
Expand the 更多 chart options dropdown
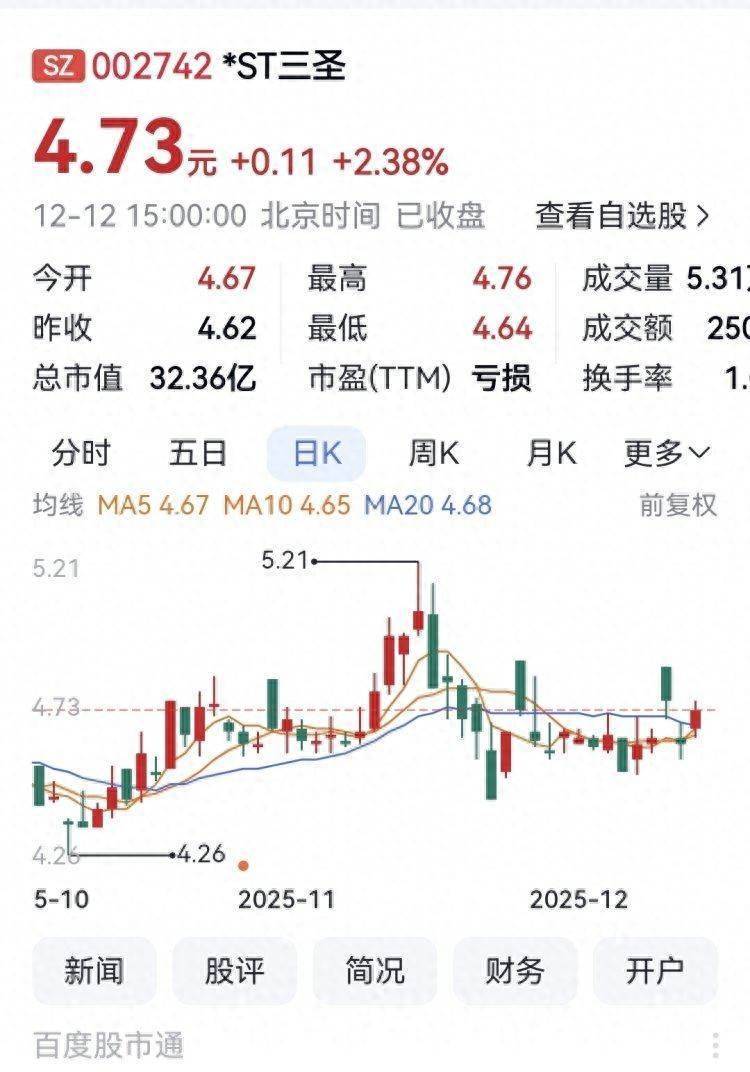click(666, 453)
